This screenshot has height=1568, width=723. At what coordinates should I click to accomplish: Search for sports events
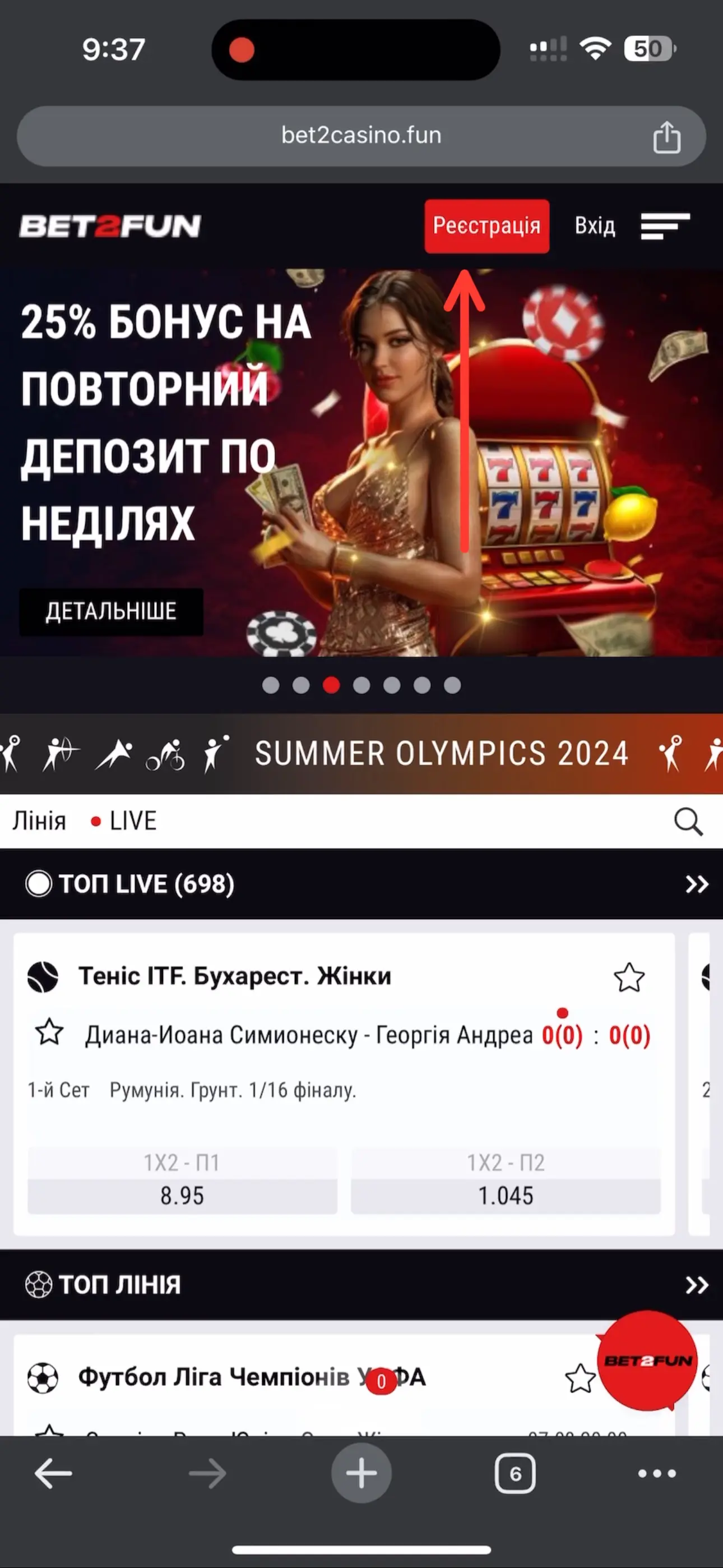[x=688, y=821]
